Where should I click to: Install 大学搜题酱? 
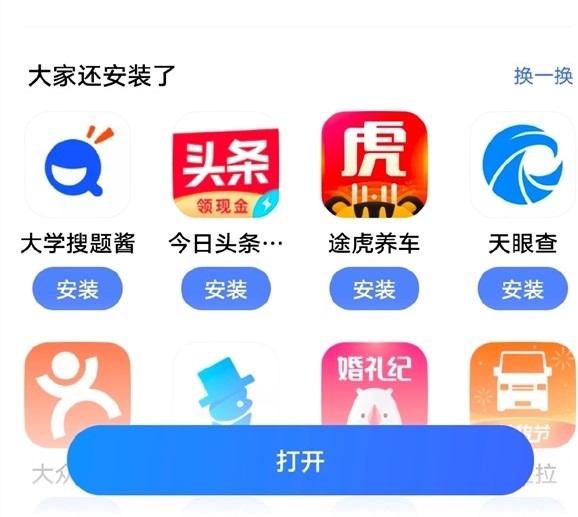click(x=77, y=289)
